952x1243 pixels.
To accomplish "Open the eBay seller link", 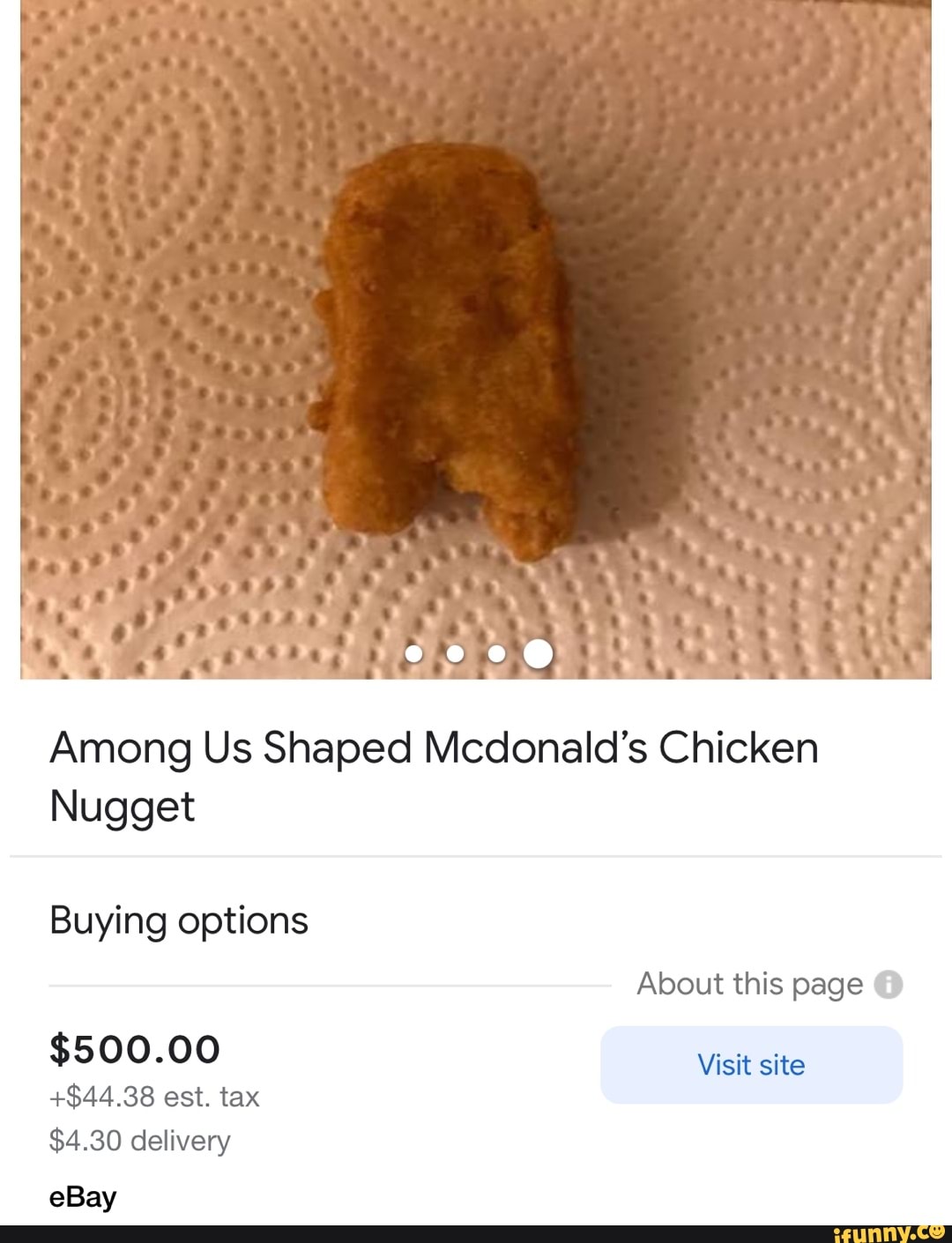I will pyautogui.click(x=82, y=1196).
